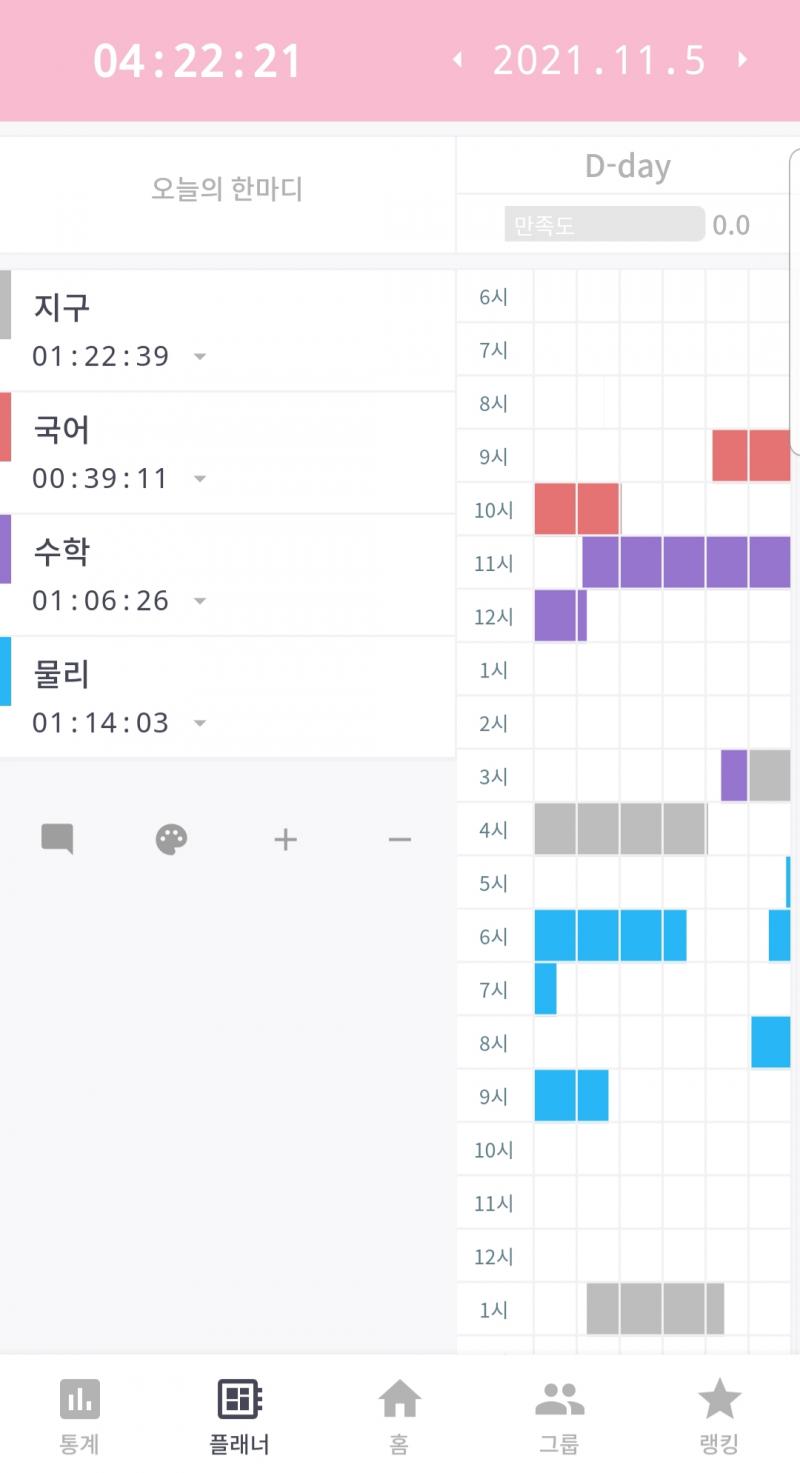Set the 만족도 satisfaction bar
Image resolution: width=800 pixels, height=1473 pixels.
point(604,225)
